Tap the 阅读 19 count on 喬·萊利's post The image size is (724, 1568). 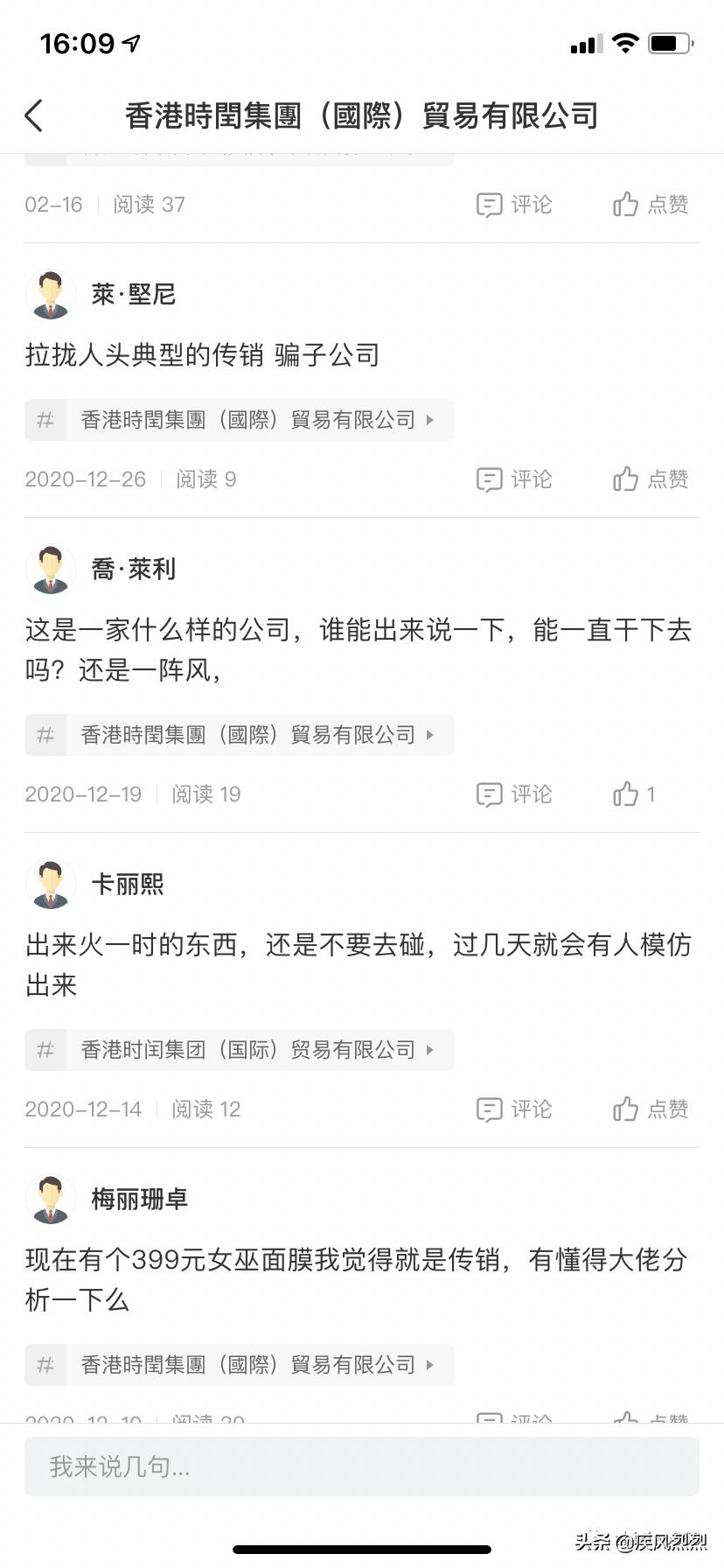coord(205,794)
